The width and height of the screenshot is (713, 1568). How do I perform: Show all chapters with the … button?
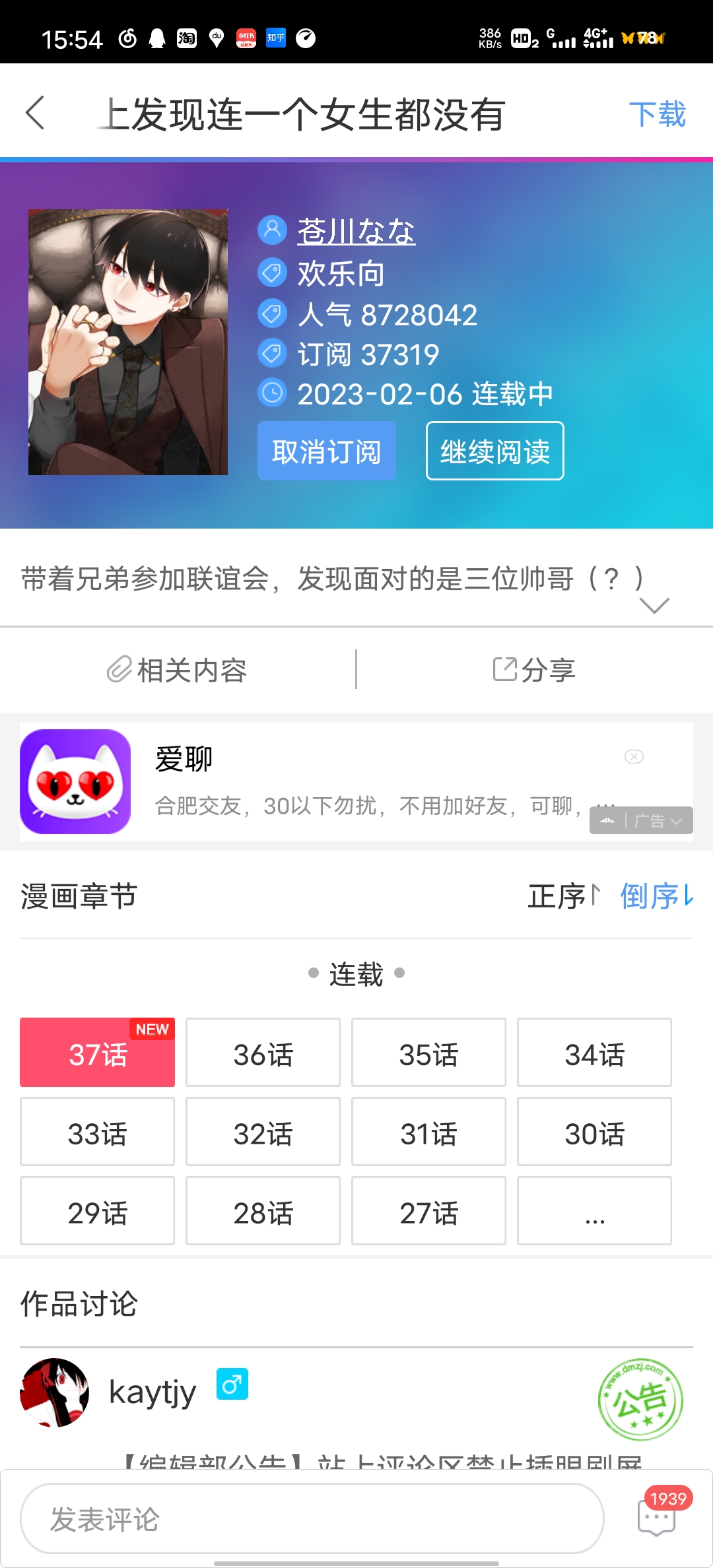coord(594,1212)
